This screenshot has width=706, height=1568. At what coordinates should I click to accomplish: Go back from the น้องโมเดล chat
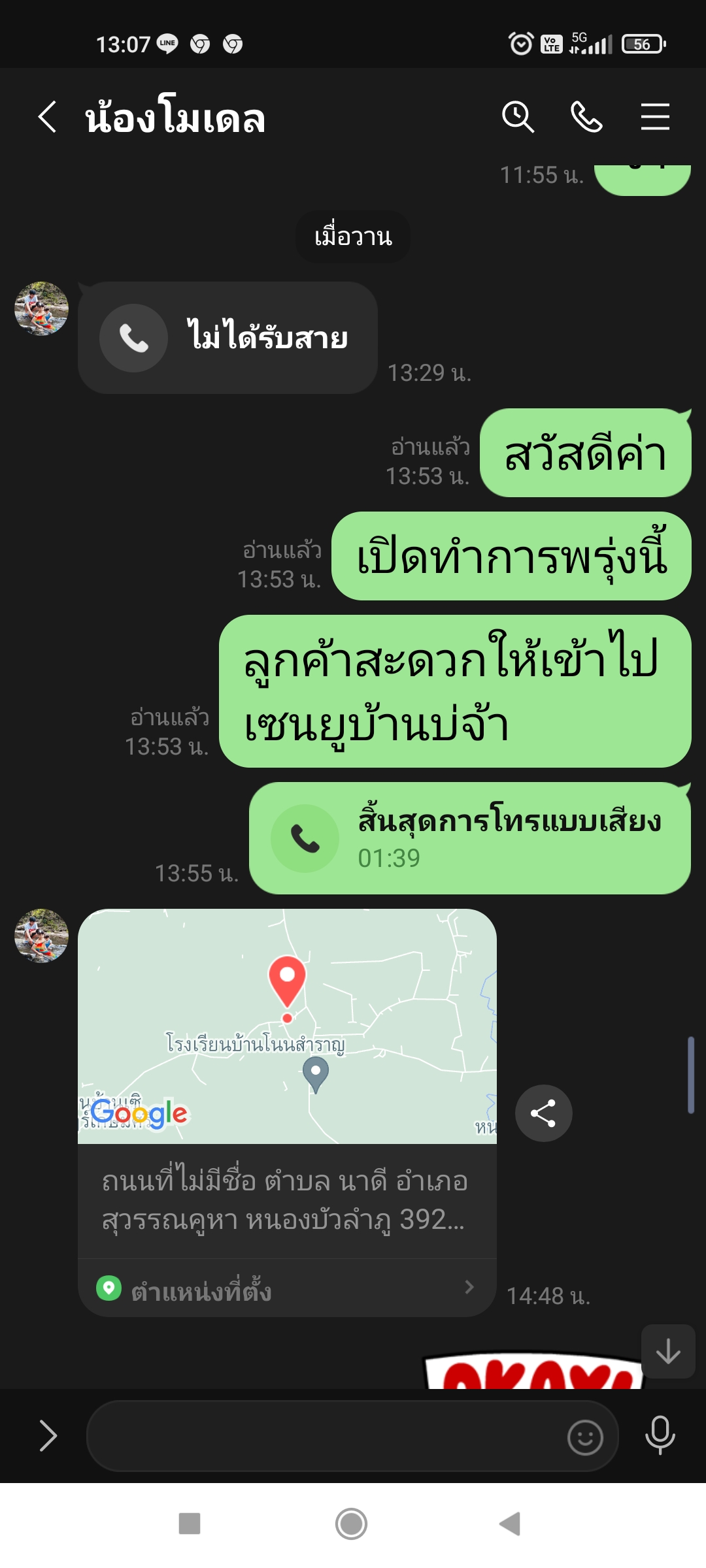click(x=47, y=118)
